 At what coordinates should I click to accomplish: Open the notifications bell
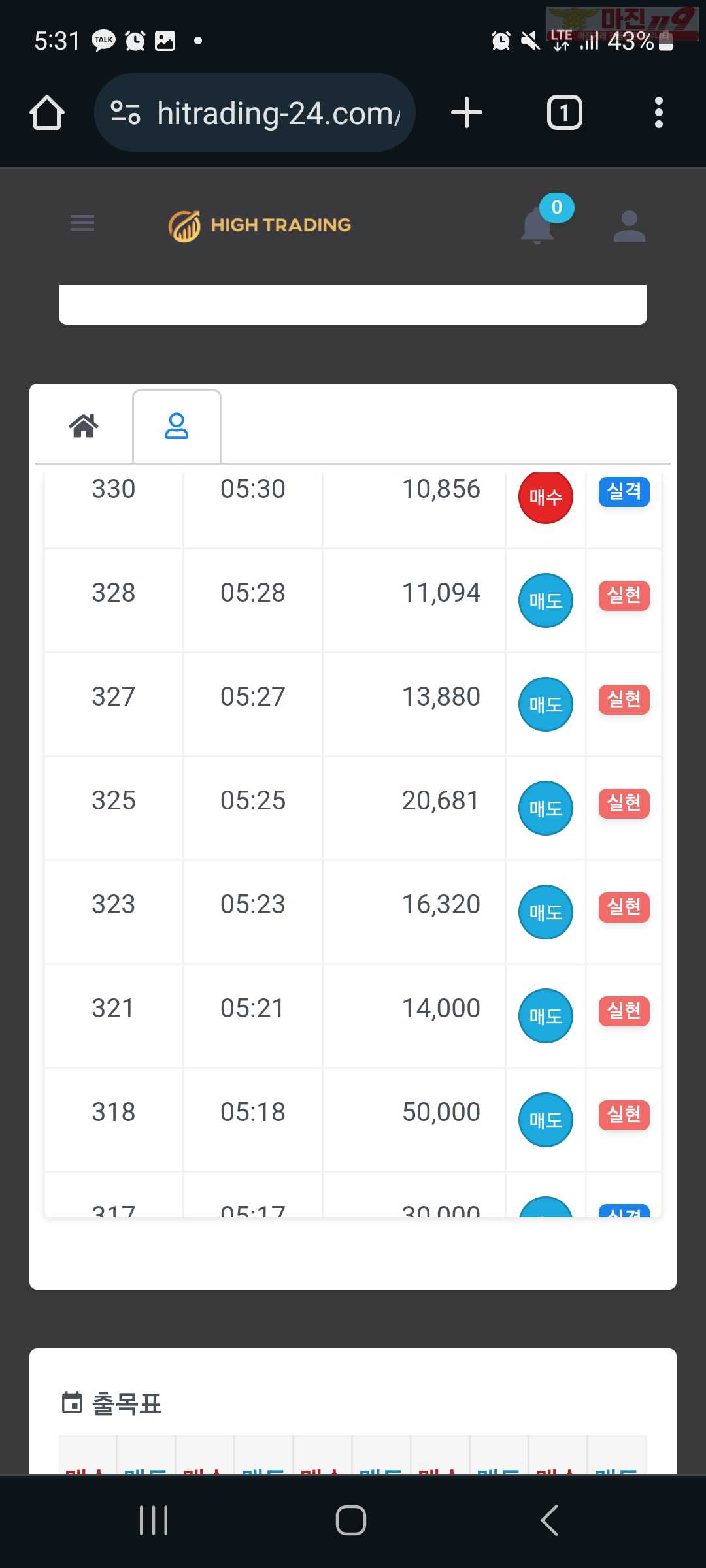[538, 225]
